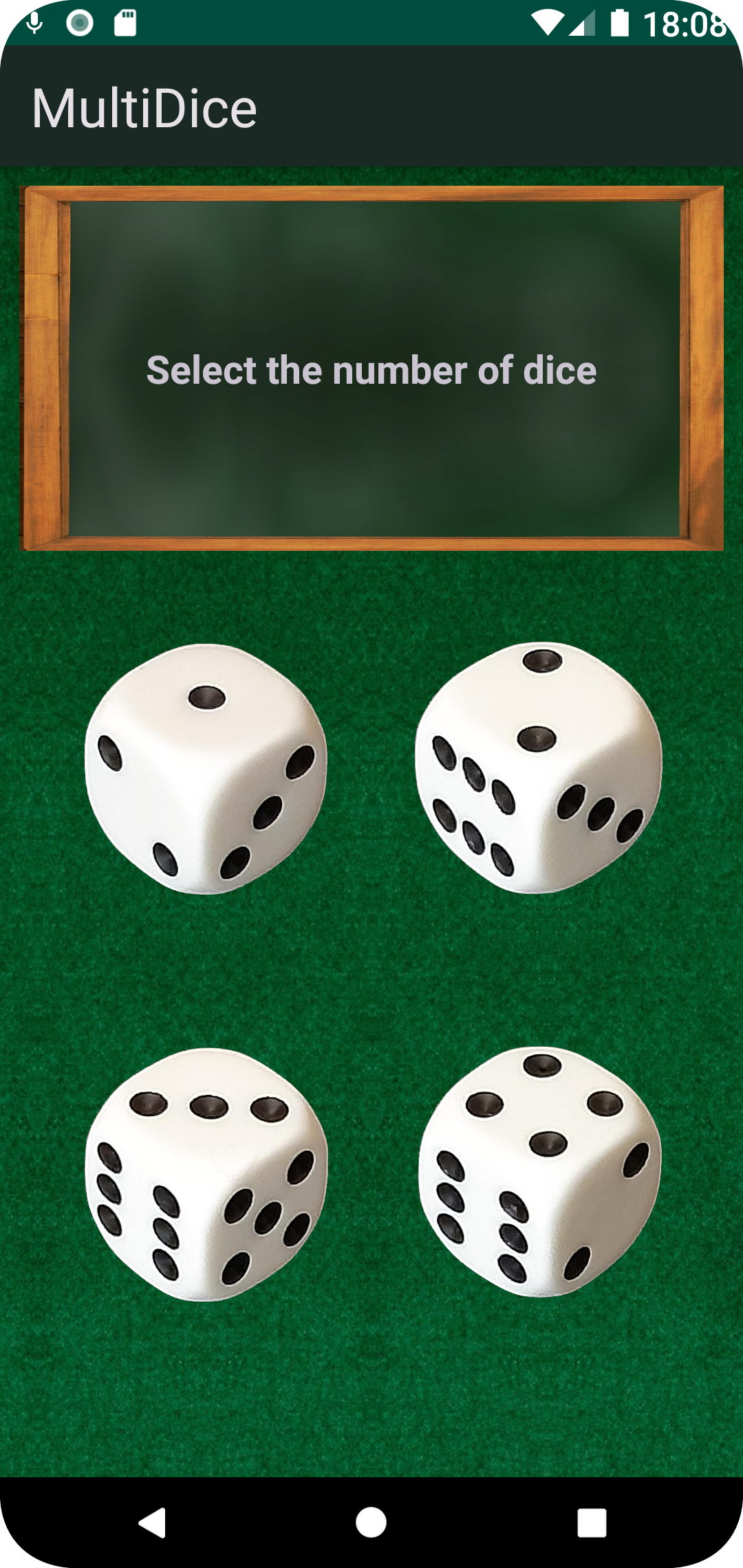Select the die with four pips on top
This screenshot has height=1568, width=743.
(539, 1172)
